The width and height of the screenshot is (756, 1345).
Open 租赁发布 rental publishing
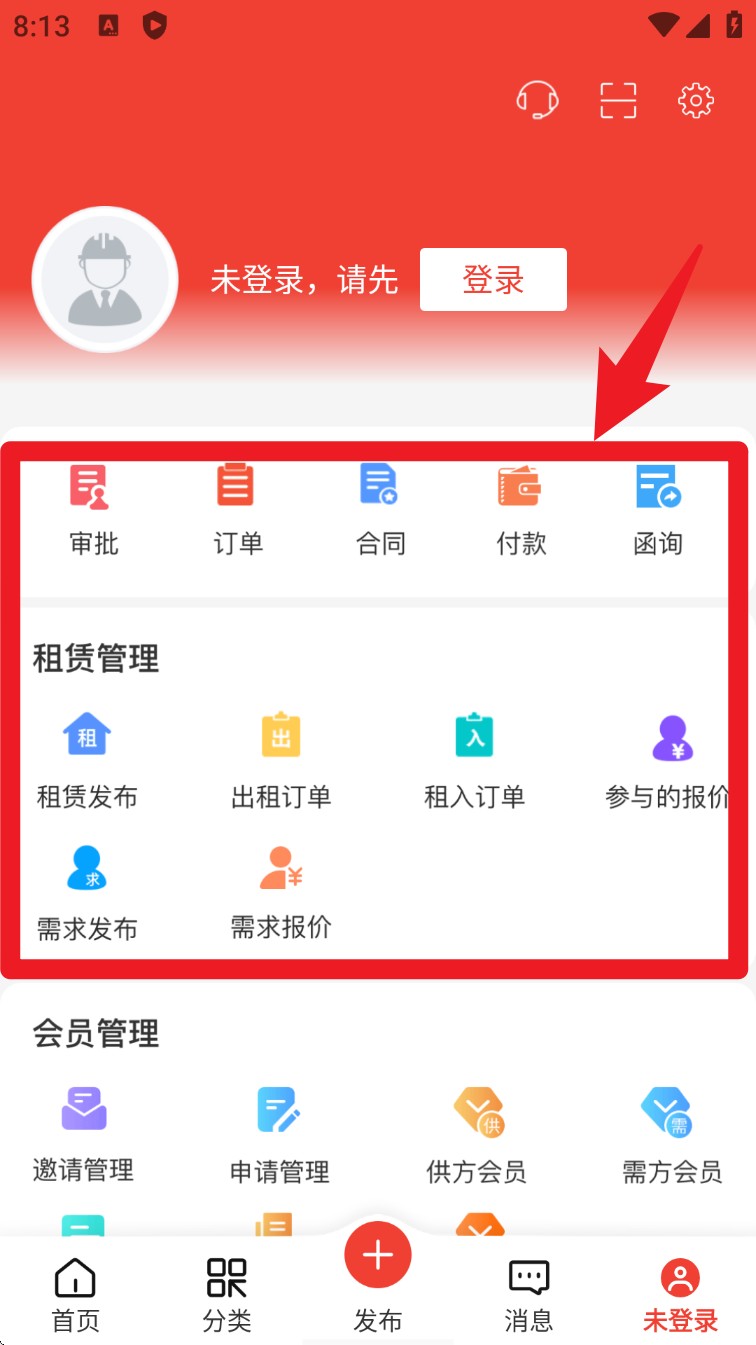click(87, 760)
